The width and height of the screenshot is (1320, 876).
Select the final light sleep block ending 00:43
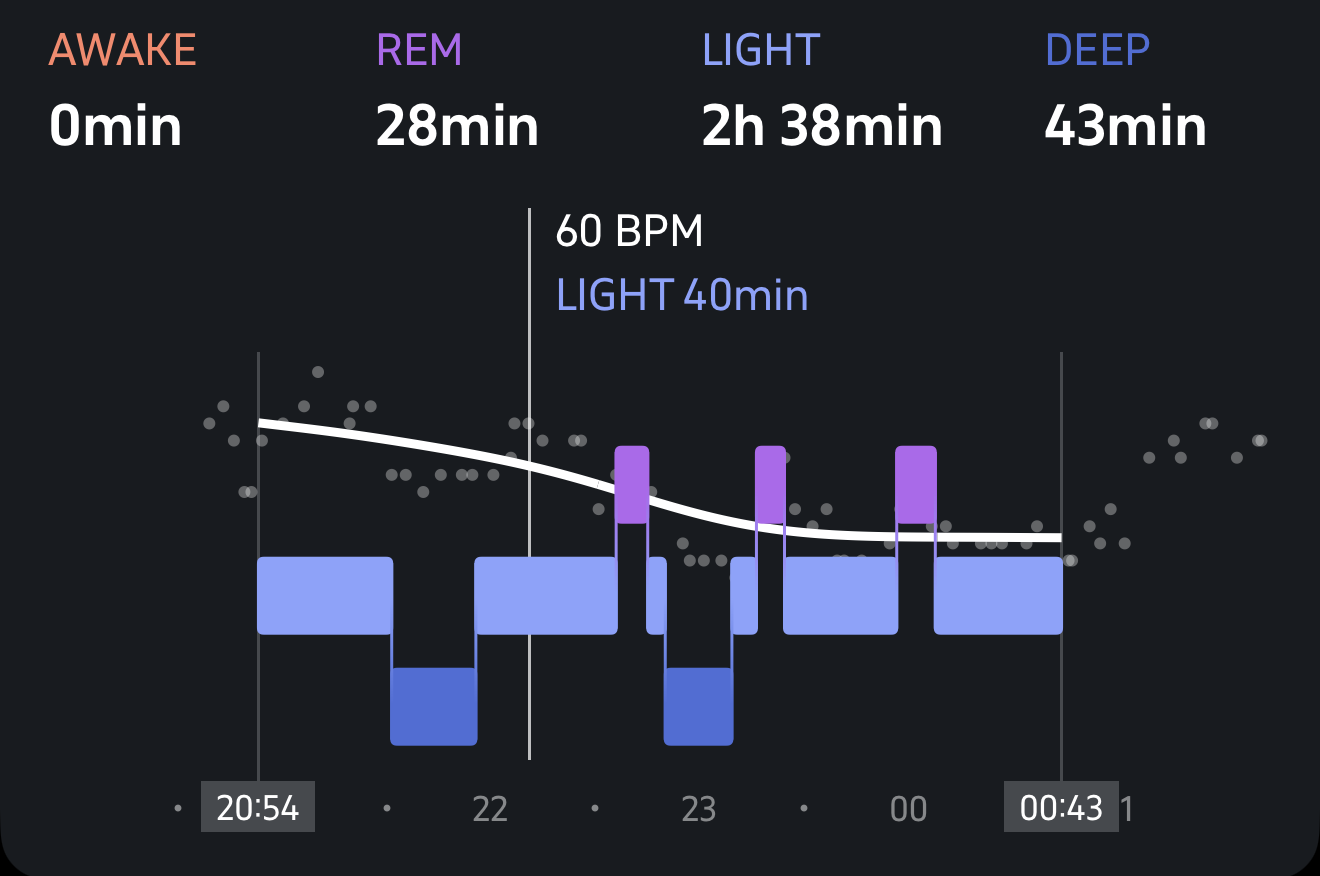pos(997,595)
